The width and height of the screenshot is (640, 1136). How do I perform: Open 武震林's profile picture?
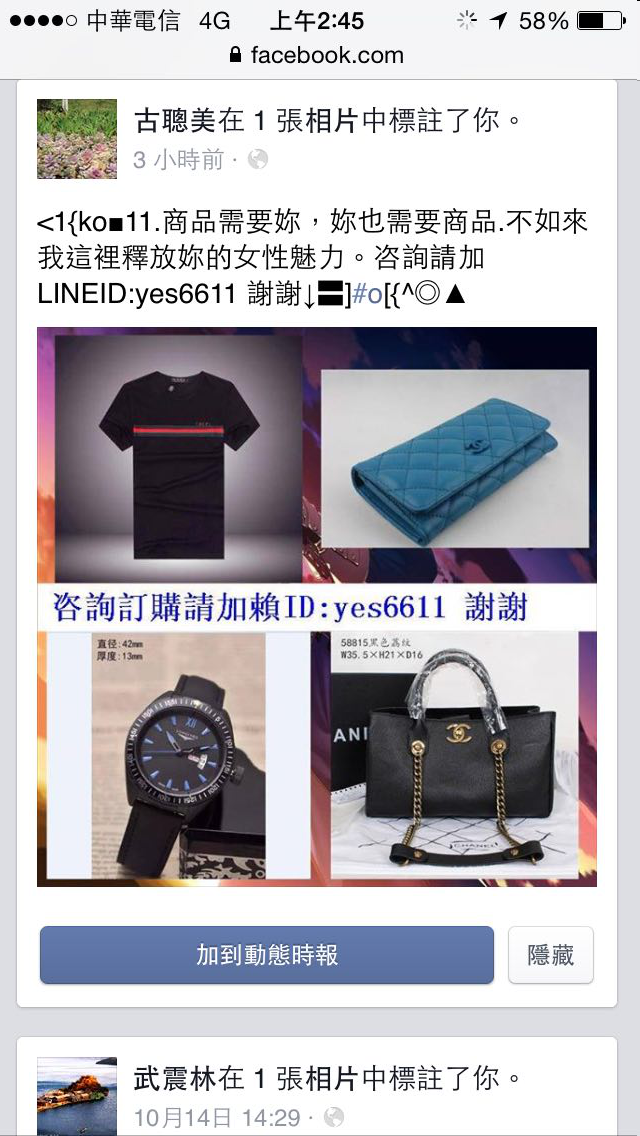point(77,1095)
